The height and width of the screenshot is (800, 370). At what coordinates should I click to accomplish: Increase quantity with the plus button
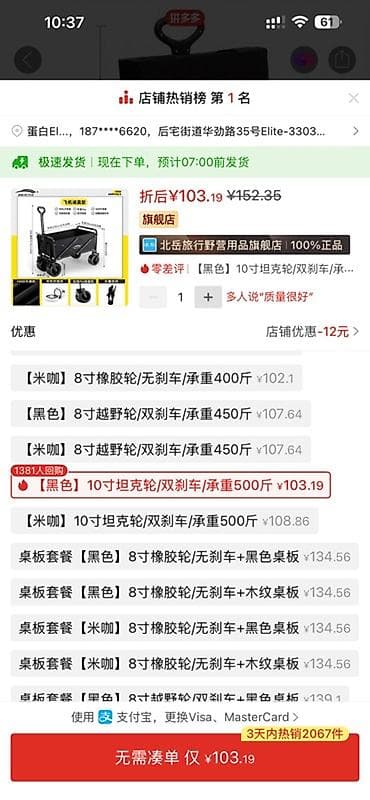point(208,297)
